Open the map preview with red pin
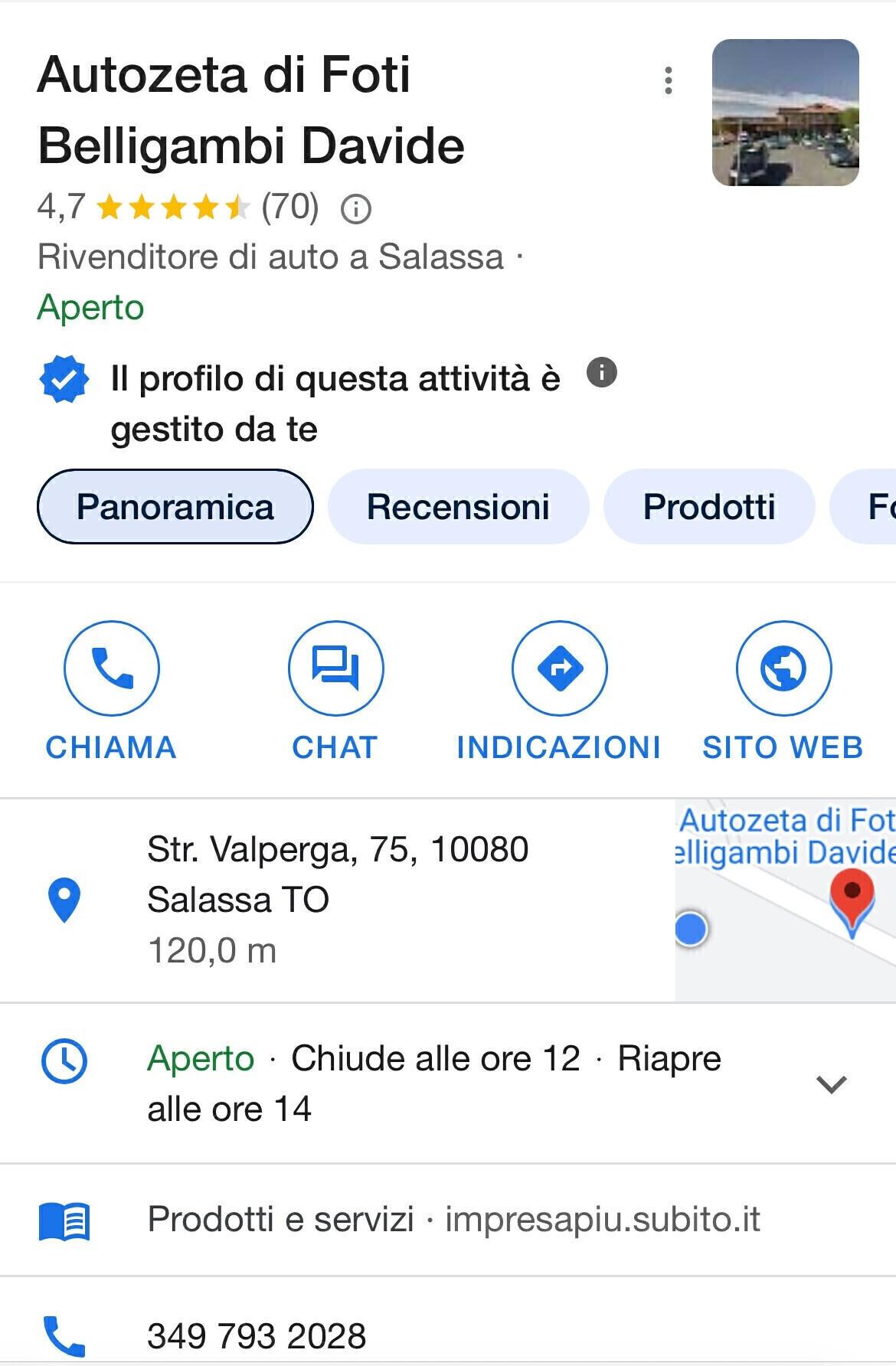 tap(785, 900)
